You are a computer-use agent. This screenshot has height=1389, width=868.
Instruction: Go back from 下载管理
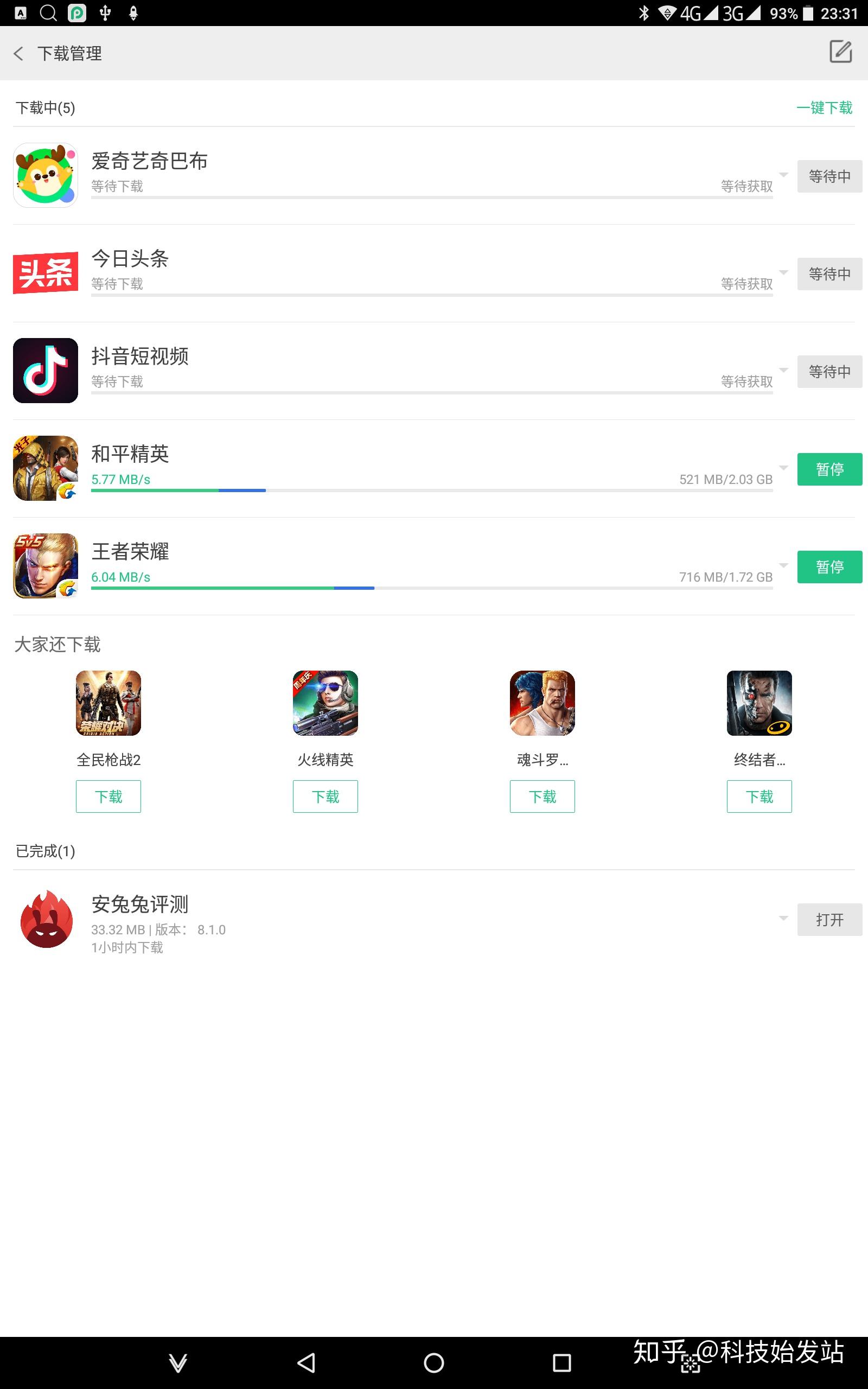pos(19,53)
